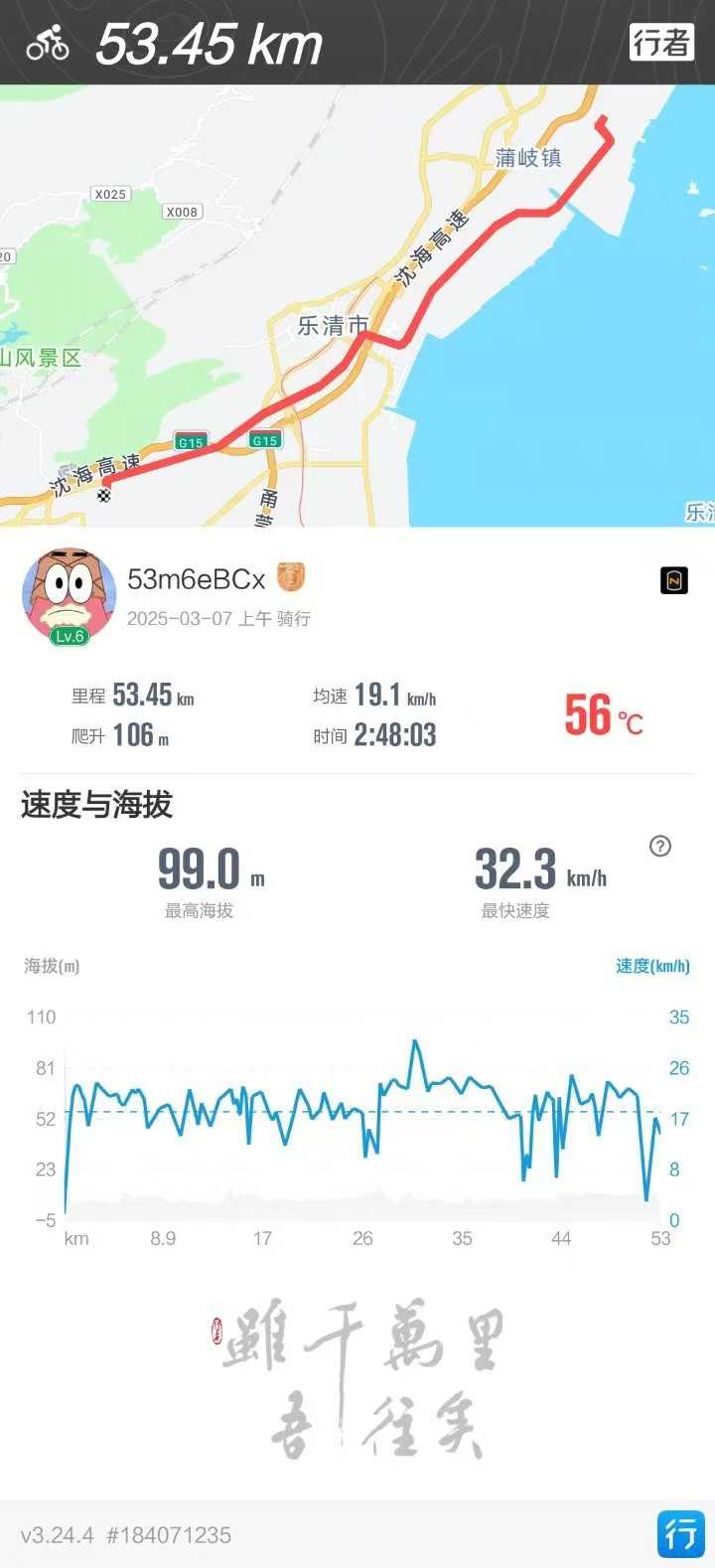This screenshot has height=1568, width=715.
Task: Select the 乐清市 city label on the map
Action: pyautogui.click(x=334, y=325)
